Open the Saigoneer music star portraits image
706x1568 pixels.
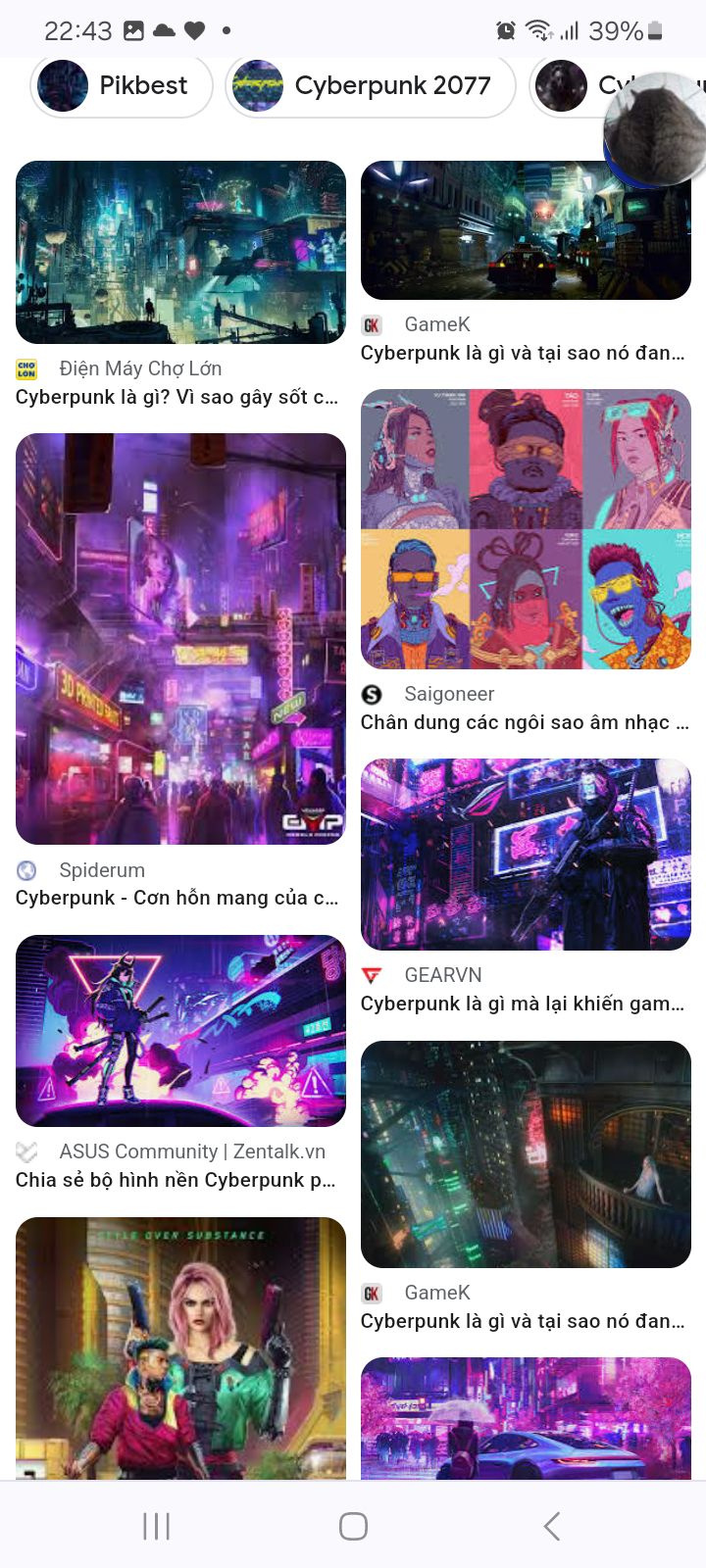pyautogui.click(x=526, y=529)
